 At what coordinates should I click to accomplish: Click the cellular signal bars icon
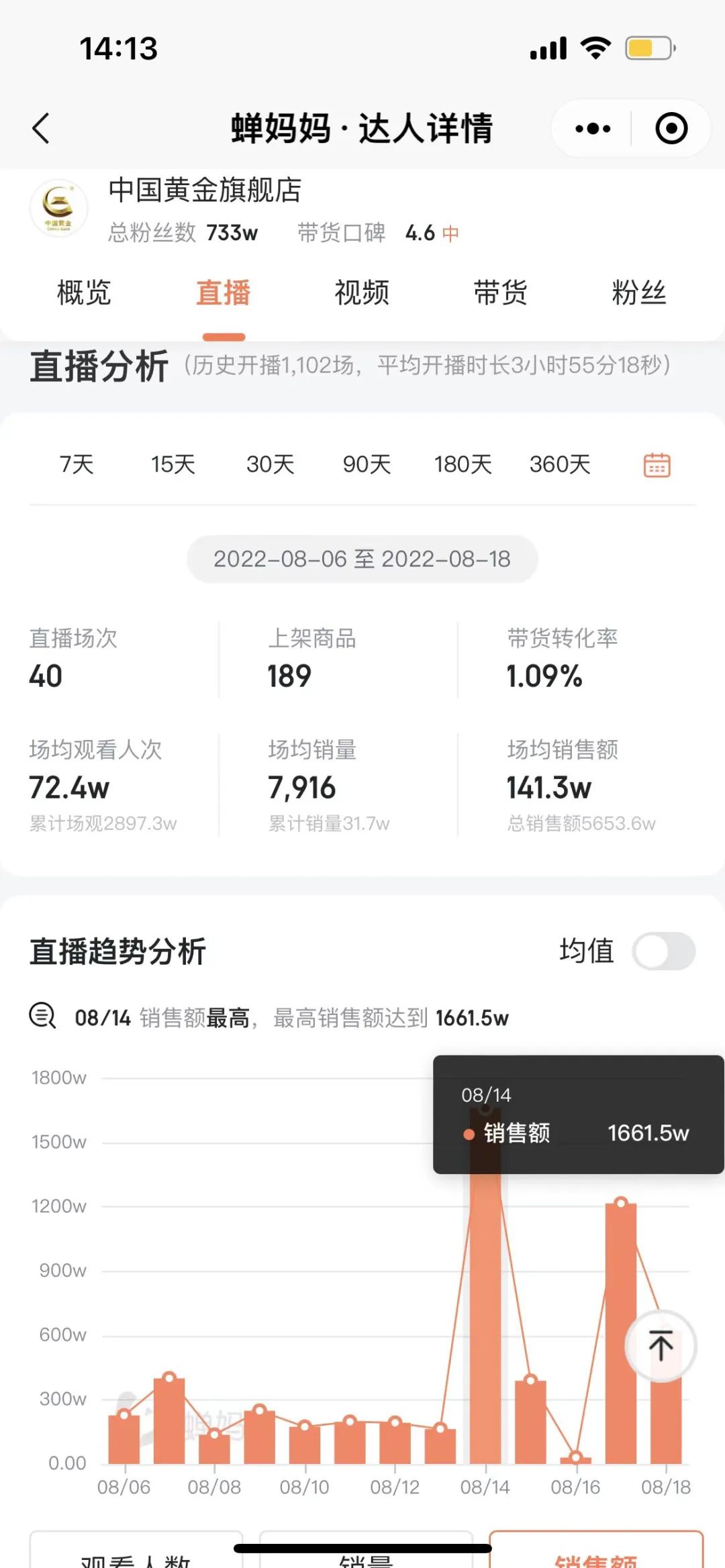pos(545,47)
